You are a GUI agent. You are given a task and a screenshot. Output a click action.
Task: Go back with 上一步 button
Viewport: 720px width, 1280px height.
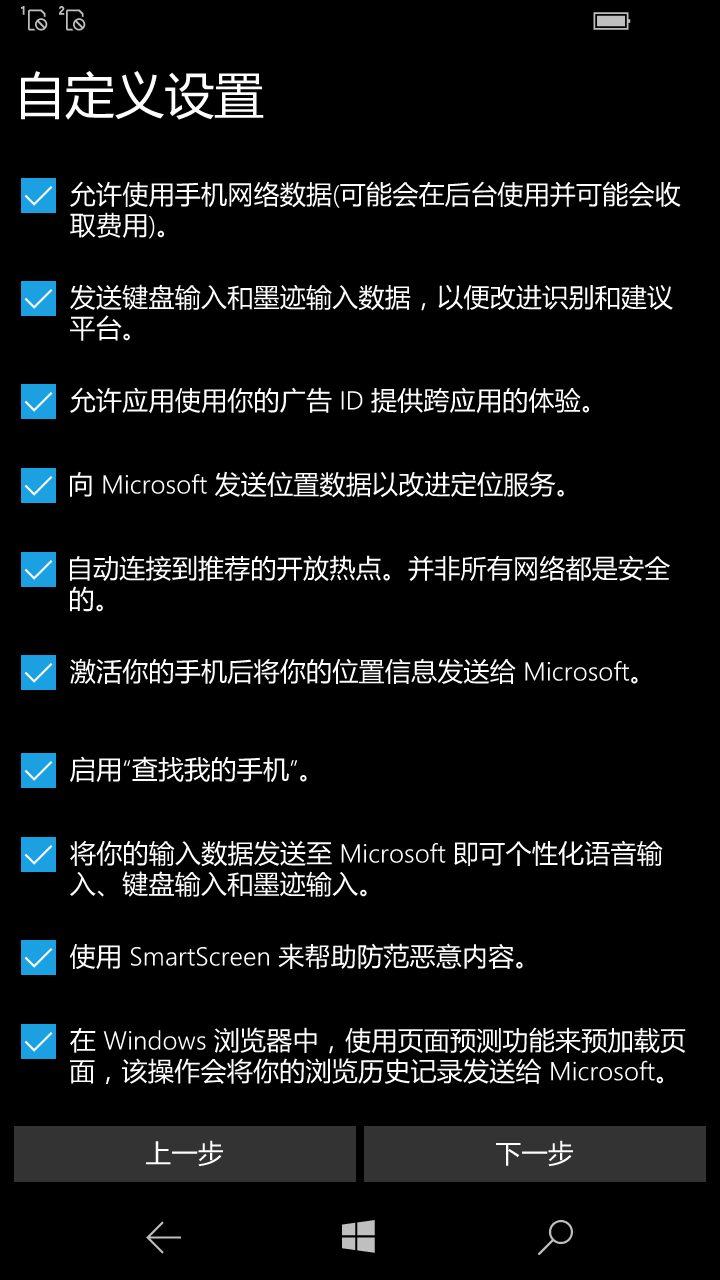tap(185, 1154)
